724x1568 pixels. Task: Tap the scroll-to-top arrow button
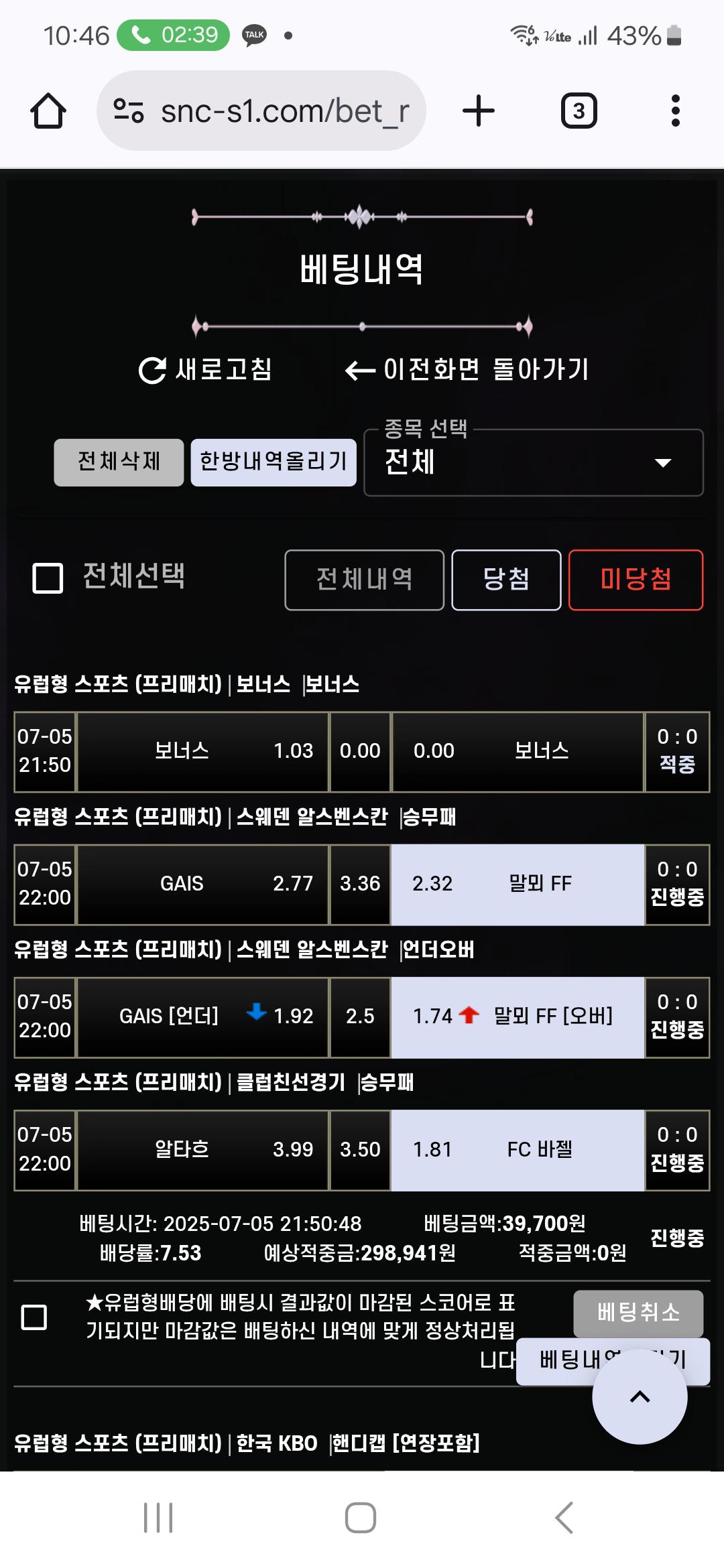pos(640,1397)
